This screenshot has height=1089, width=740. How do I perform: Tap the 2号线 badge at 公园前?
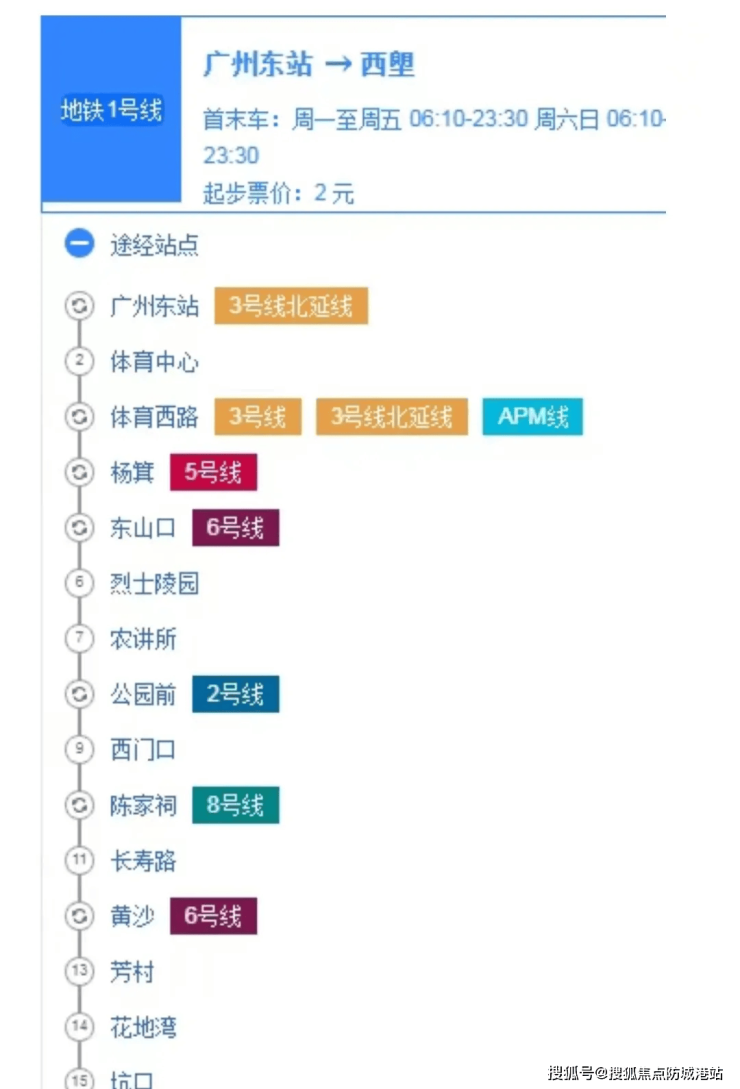(235, 694)
